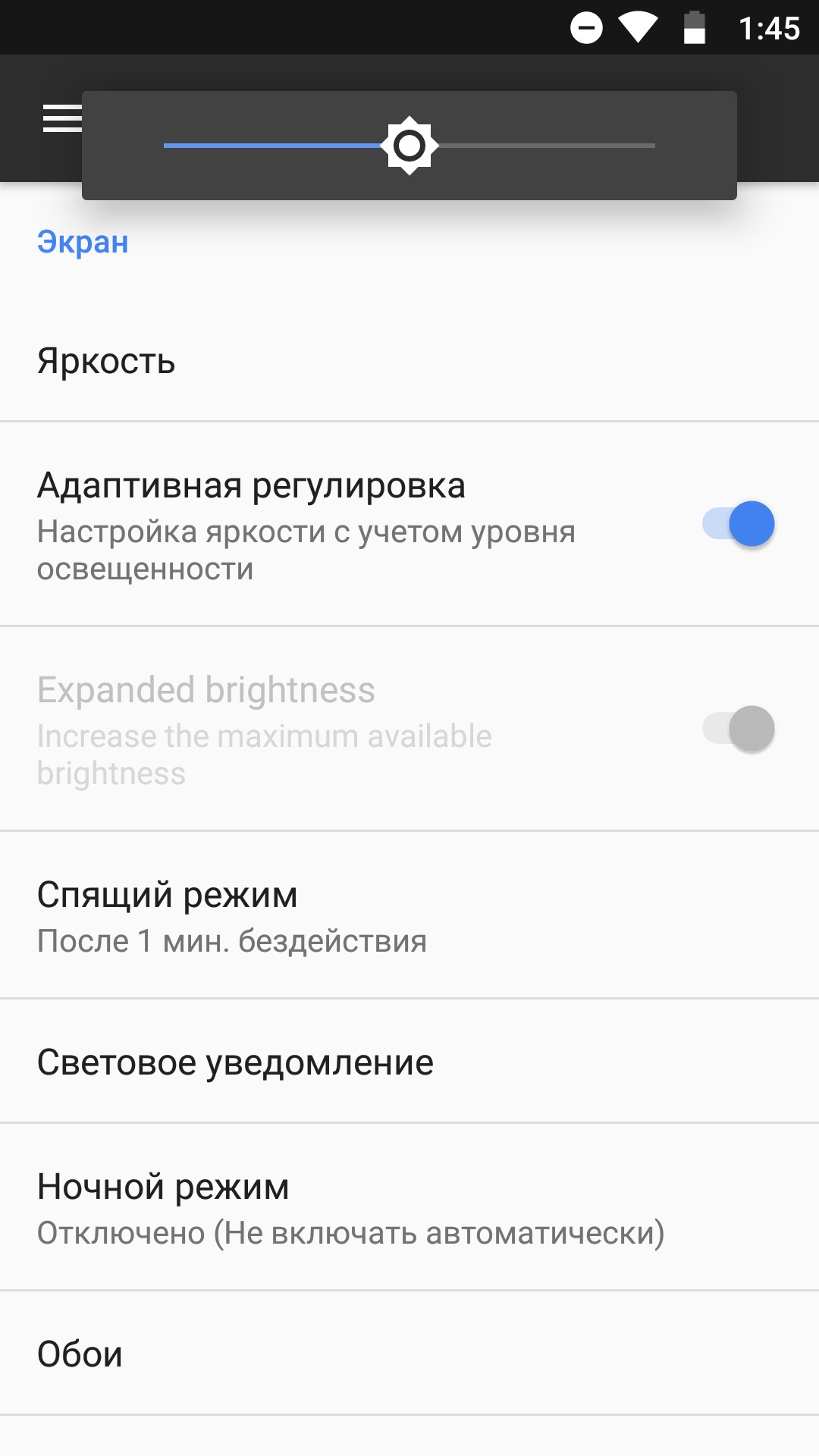Open the navigation drawer menu
This screenshot has height=1456, width=819.
click(x=62, y=118)
